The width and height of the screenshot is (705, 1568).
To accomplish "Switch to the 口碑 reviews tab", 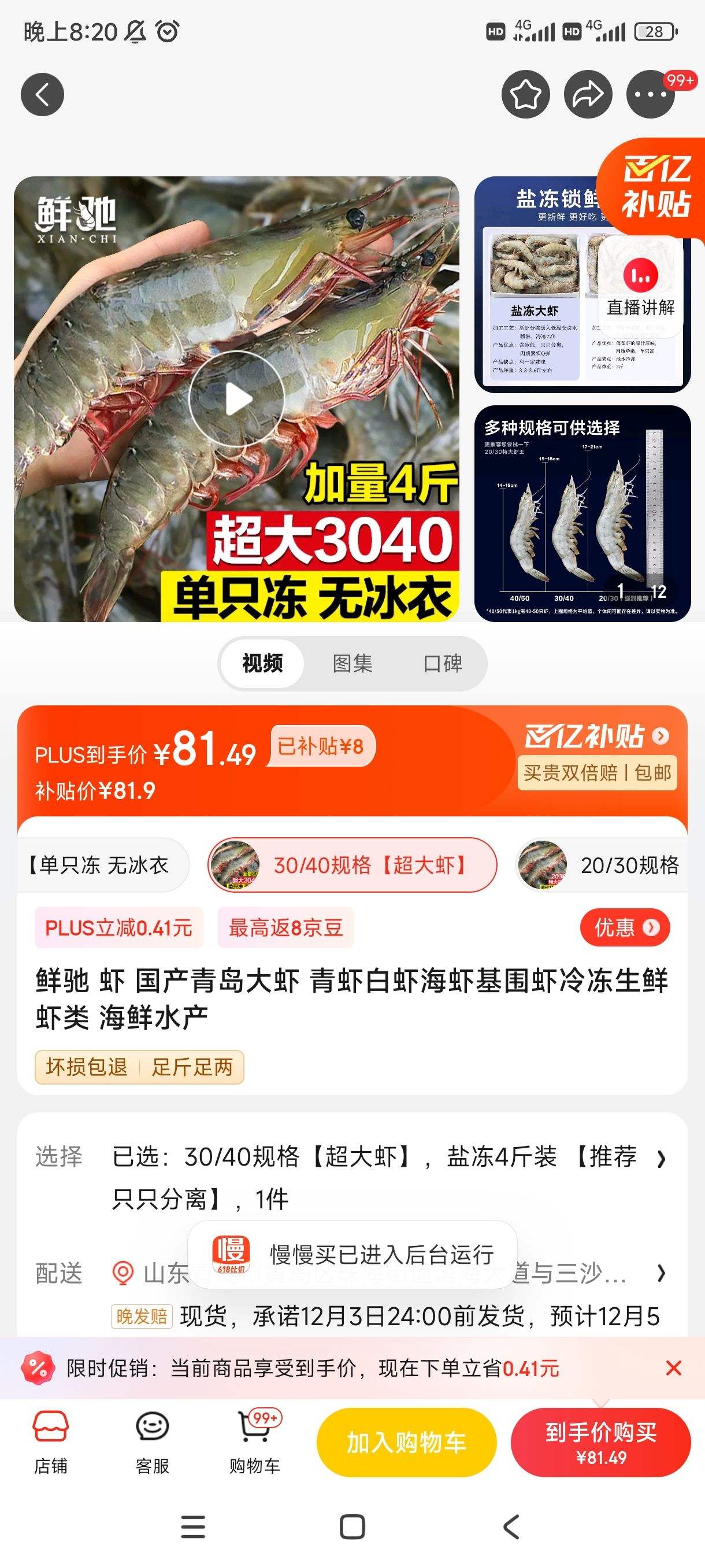I will [444, 664].
